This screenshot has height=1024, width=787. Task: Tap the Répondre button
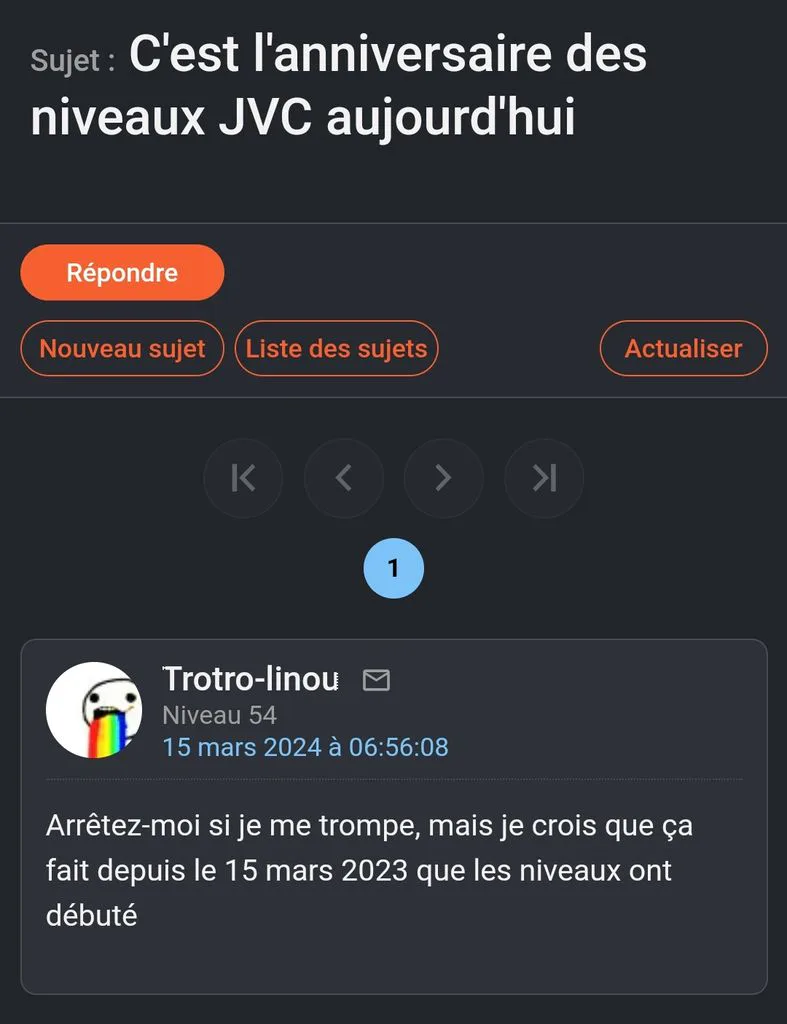coord(122,272)
